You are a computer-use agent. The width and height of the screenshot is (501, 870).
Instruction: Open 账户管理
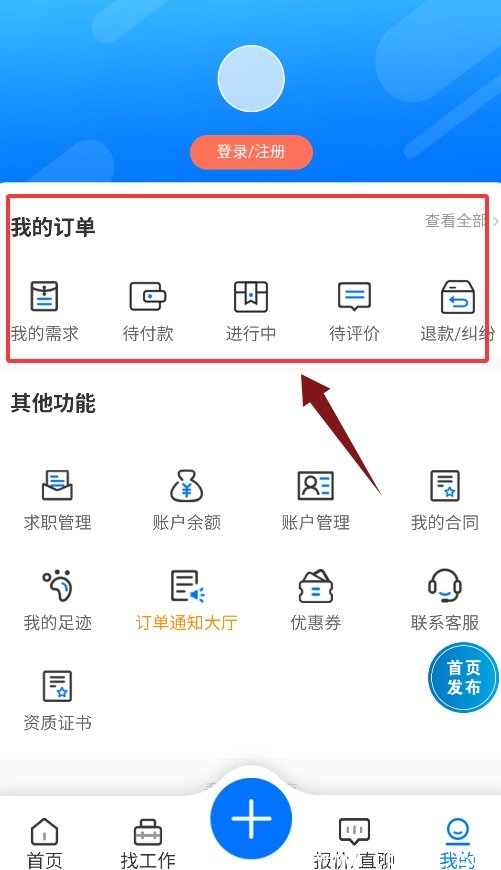(316, 500)
